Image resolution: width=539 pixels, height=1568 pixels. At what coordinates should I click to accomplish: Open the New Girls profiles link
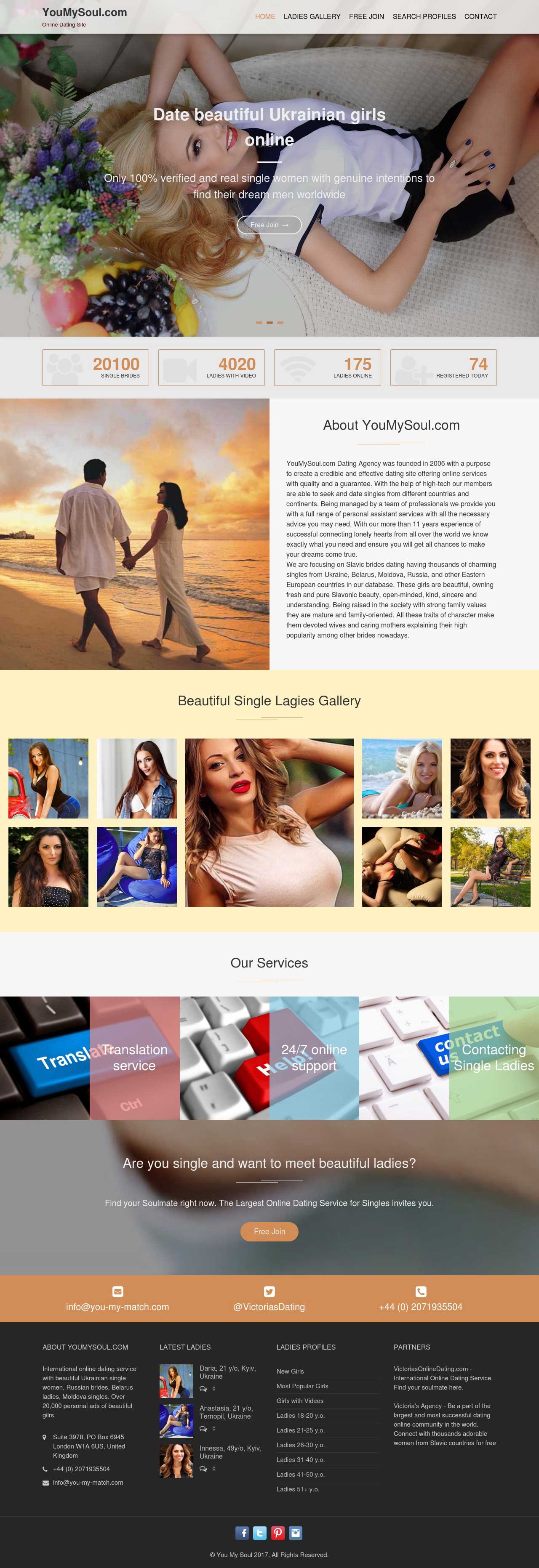tap(290, 1371)
